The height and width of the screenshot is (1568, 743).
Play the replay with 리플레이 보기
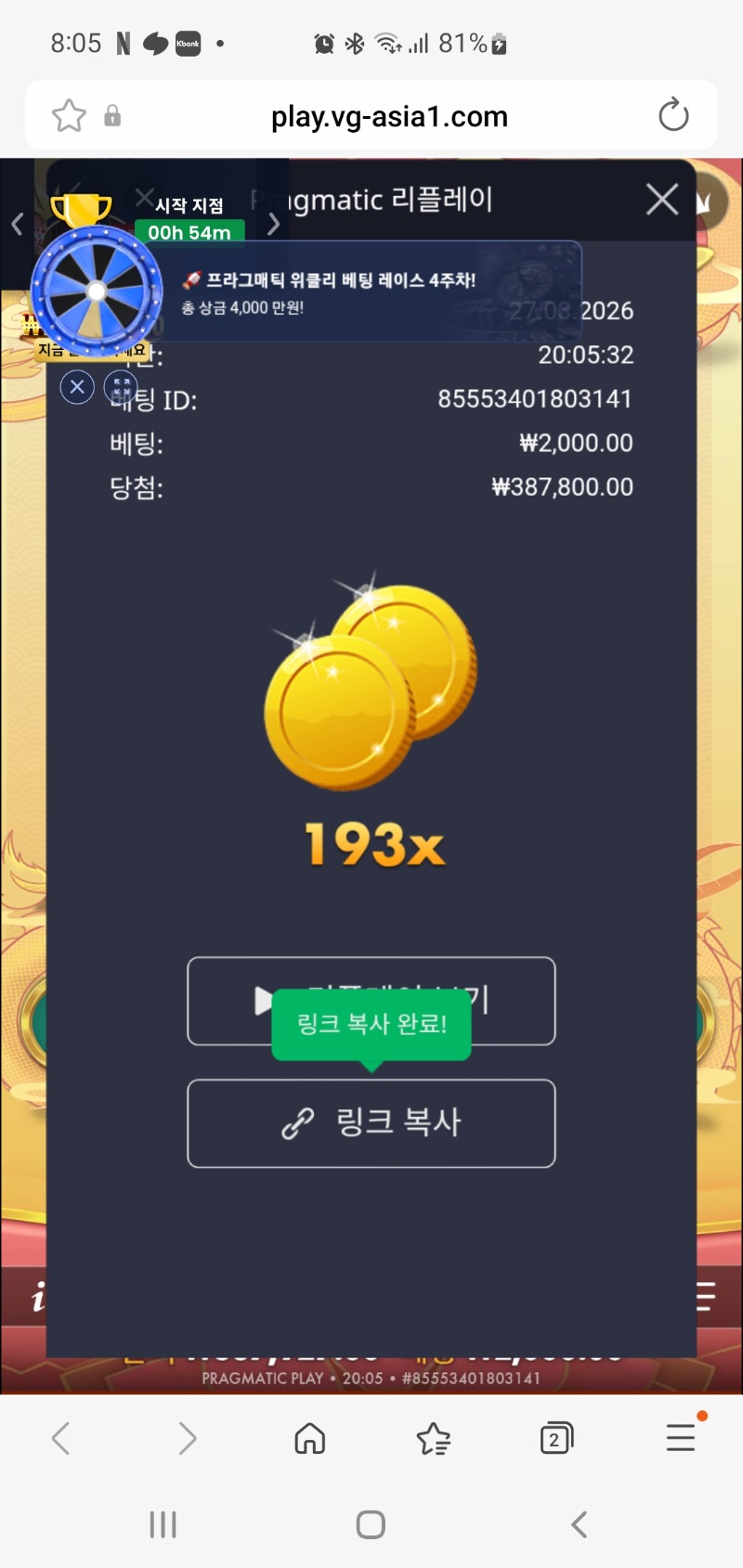(371, 1001)
